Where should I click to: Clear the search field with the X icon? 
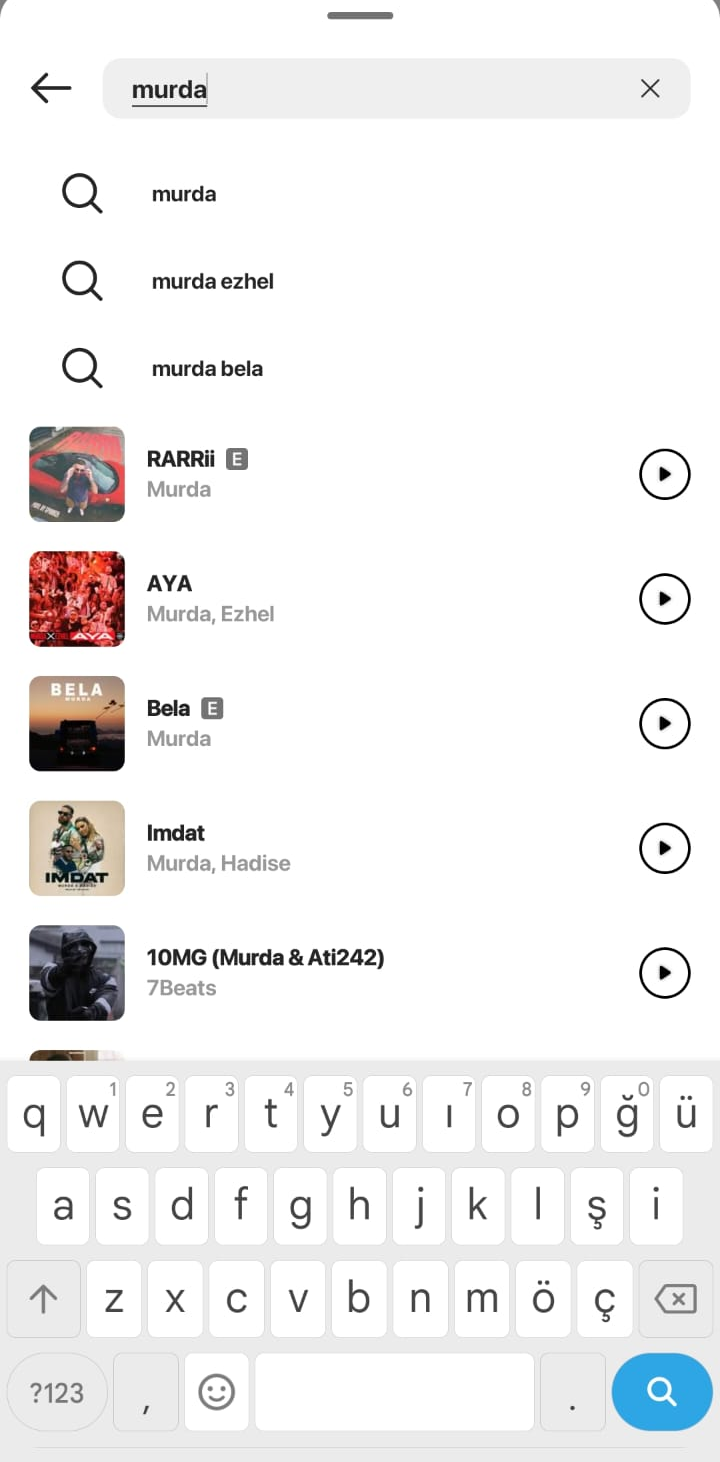click(x=650, y=88)
